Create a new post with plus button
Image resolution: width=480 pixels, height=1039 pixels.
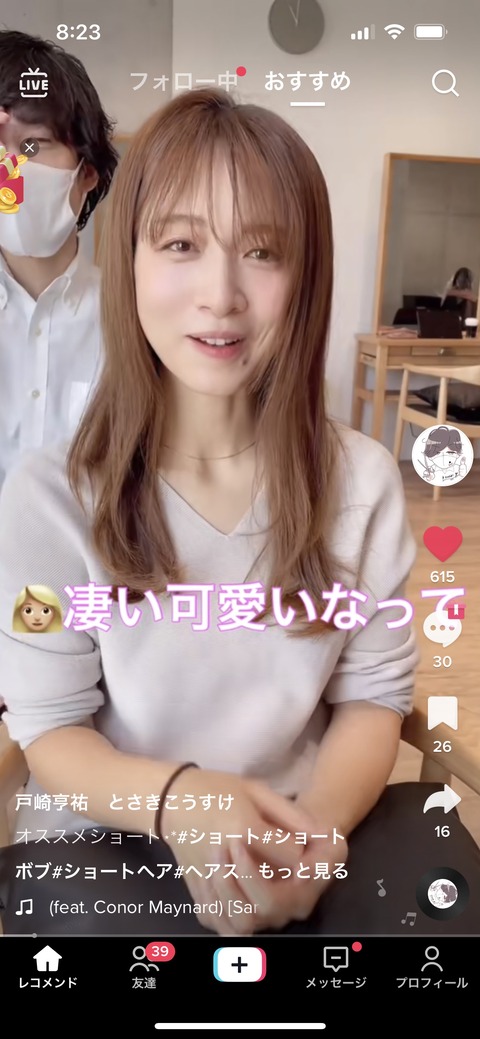239,965
